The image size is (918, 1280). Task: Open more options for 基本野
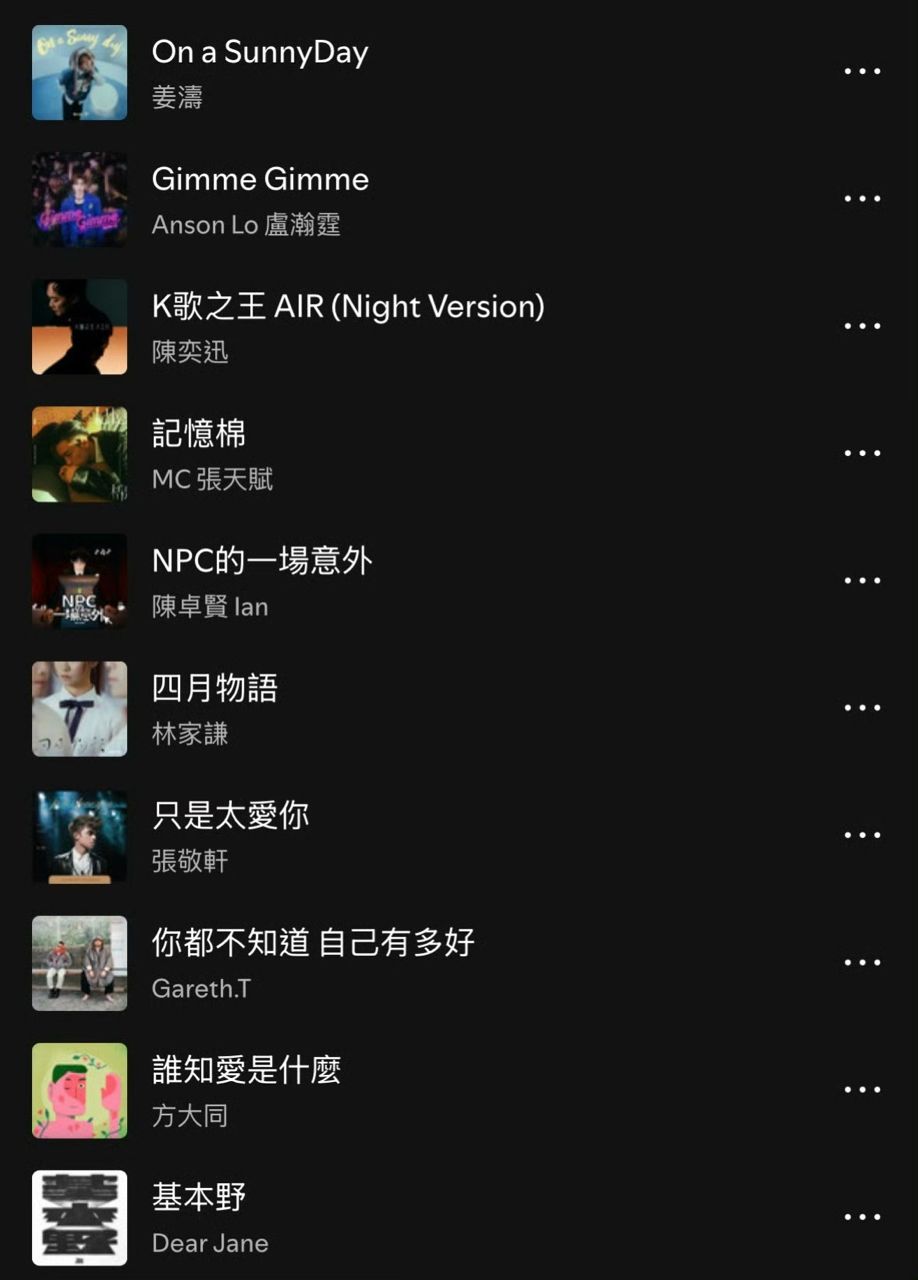[862, 1217]
